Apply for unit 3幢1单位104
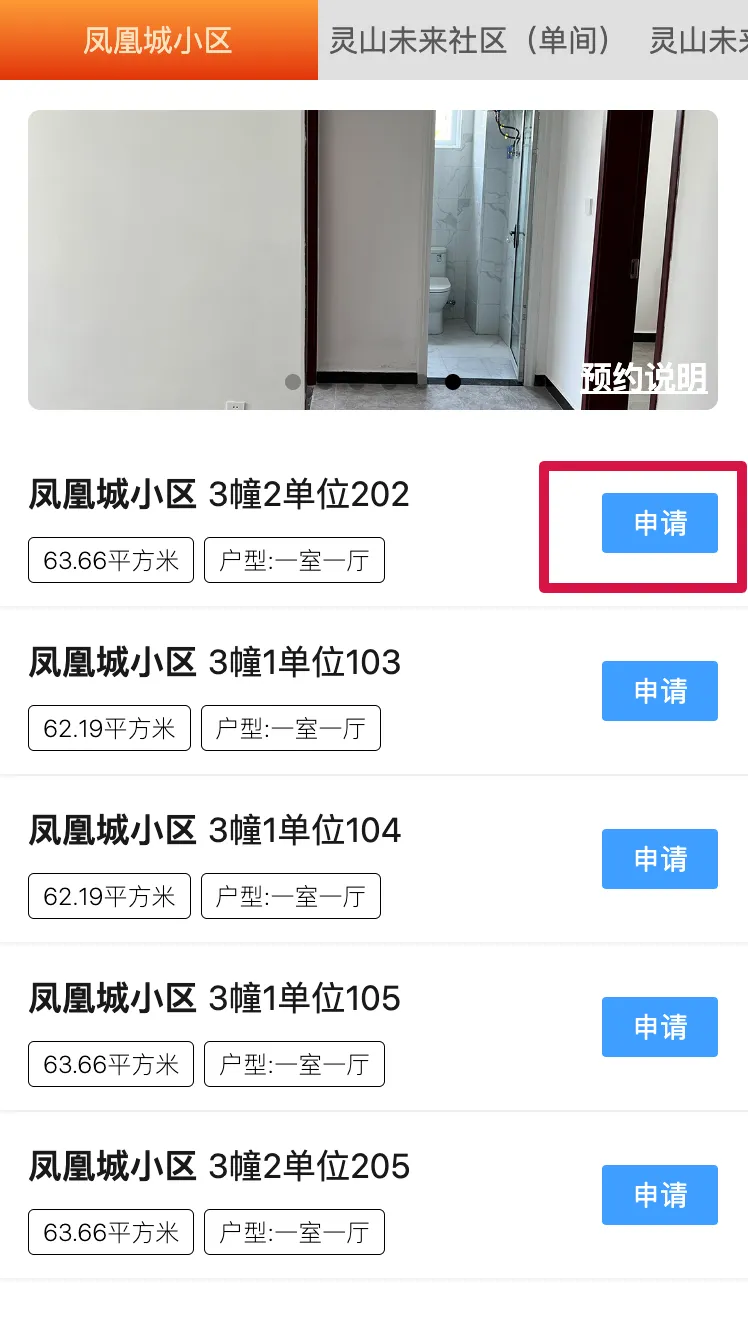This screenshot has width=748, height=1332. point(659,859)
